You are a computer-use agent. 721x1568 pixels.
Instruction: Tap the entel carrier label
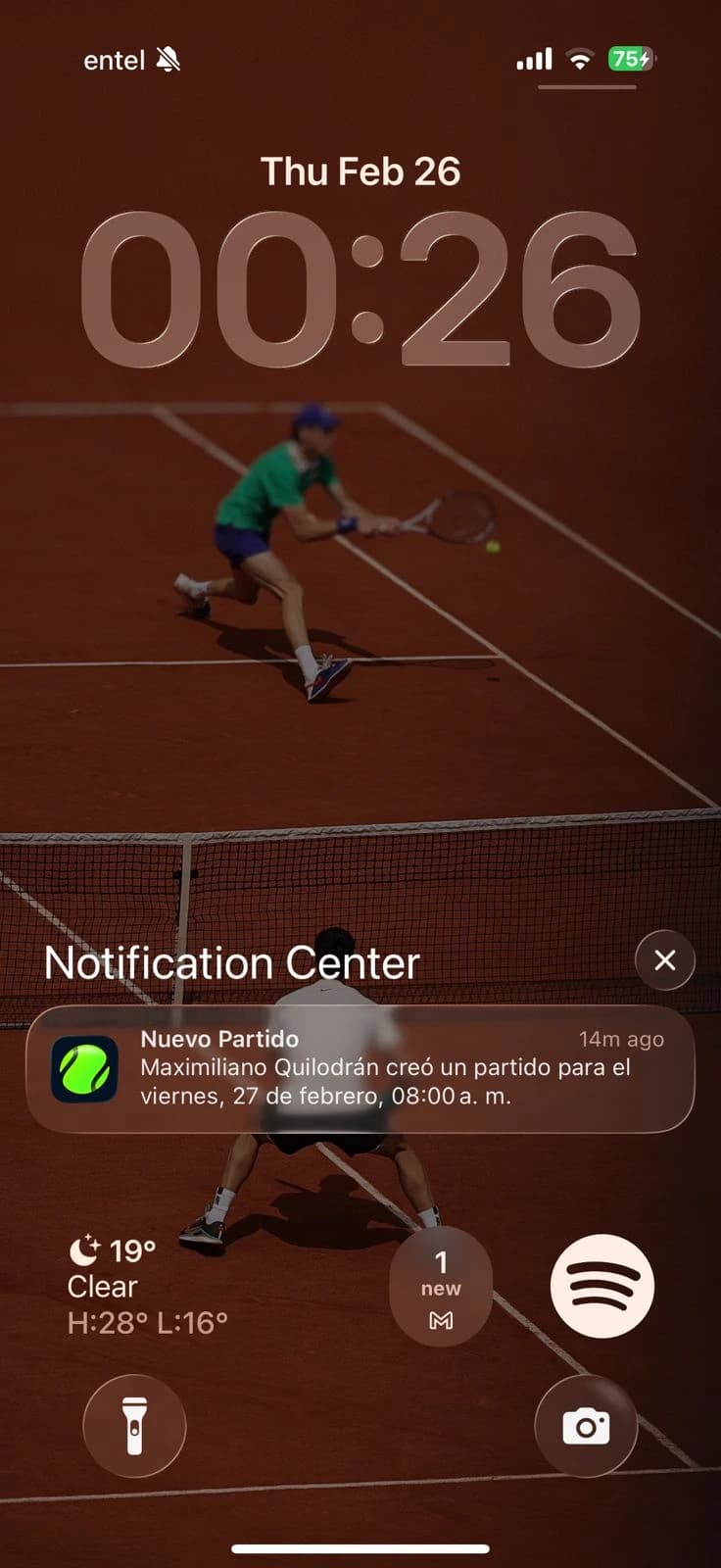(116, 59)
